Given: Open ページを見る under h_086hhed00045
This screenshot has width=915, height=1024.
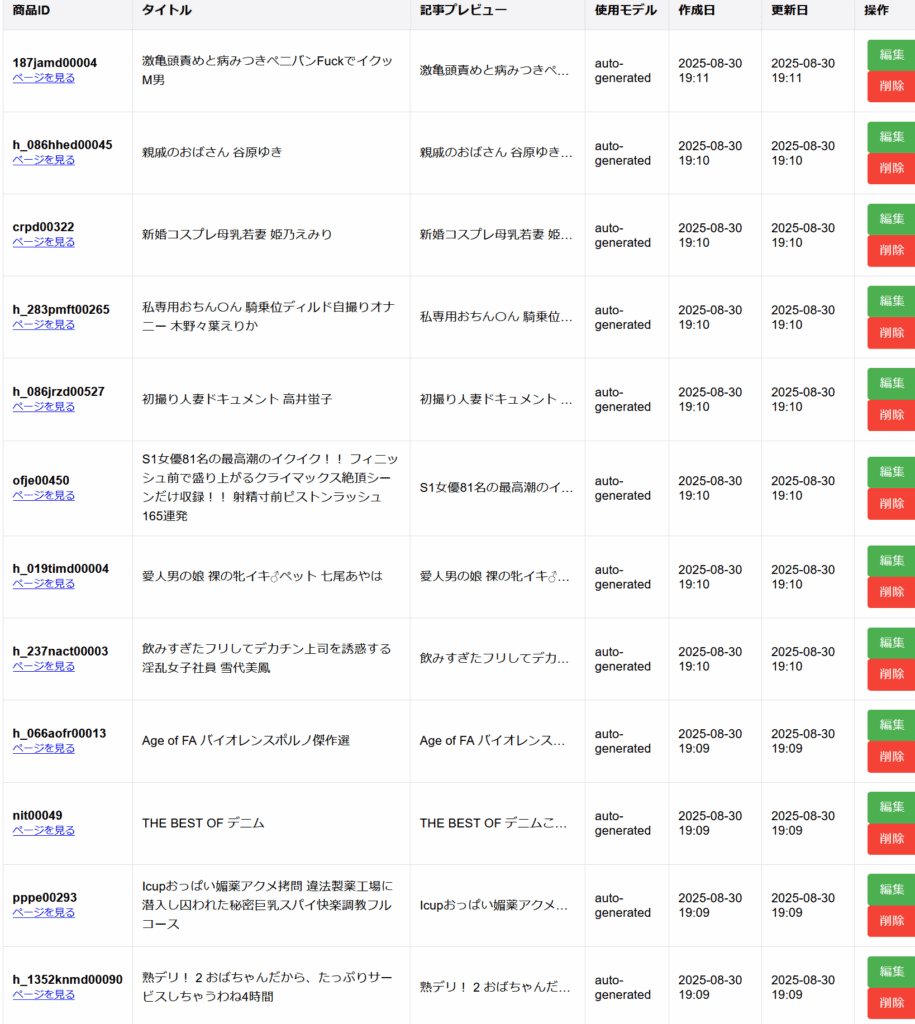Looking at the screenshot, I should [43, 160].
